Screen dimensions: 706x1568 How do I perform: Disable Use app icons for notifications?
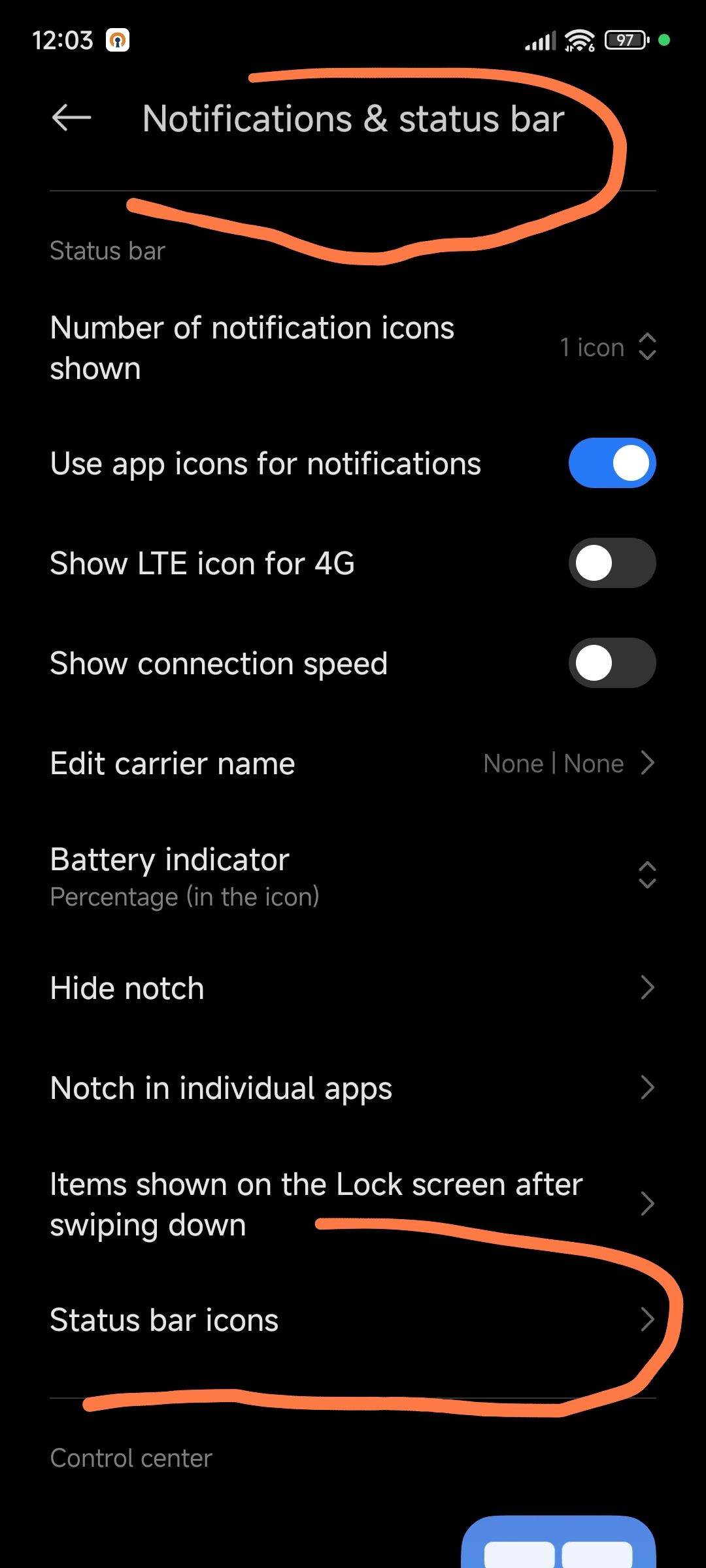pos(612,463)
